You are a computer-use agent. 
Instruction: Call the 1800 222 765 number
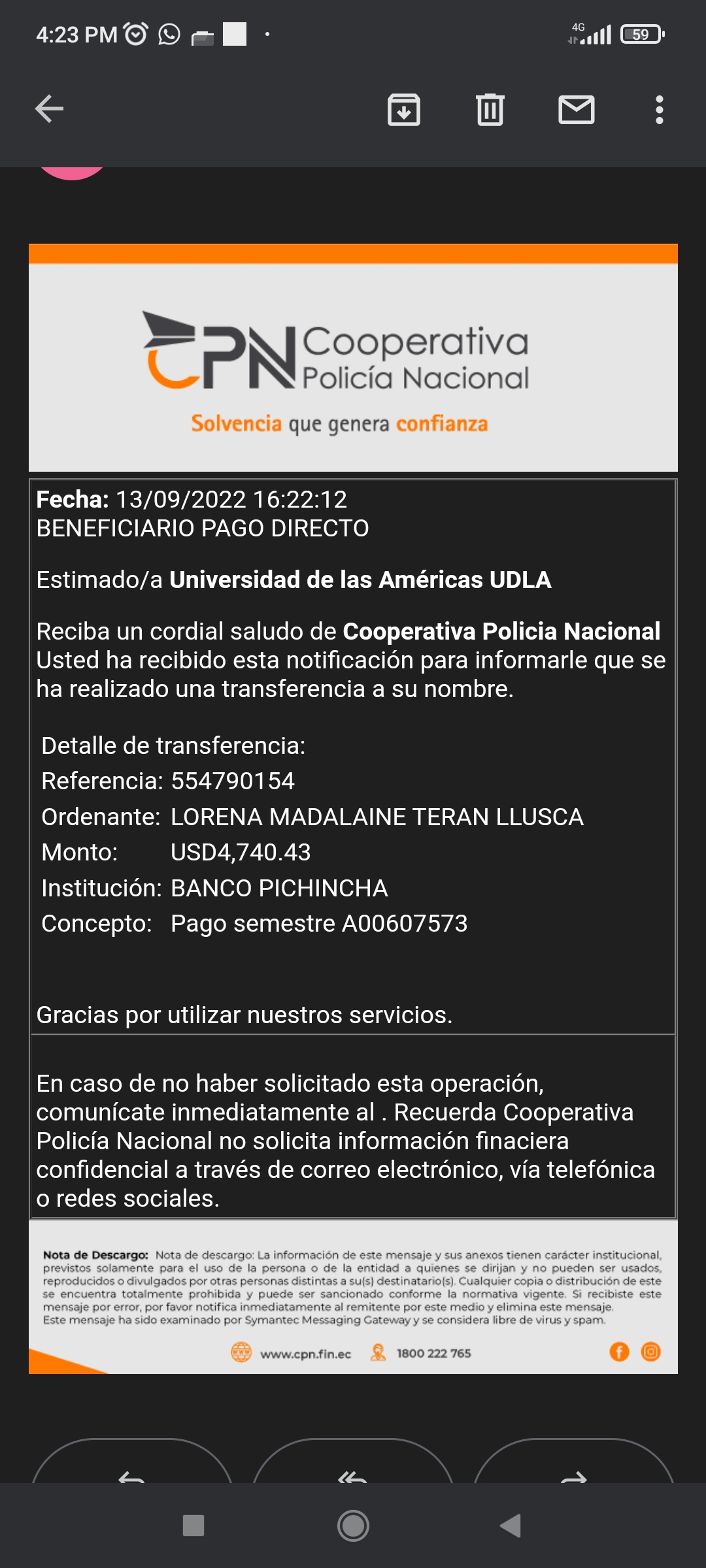pos(433,1353)
